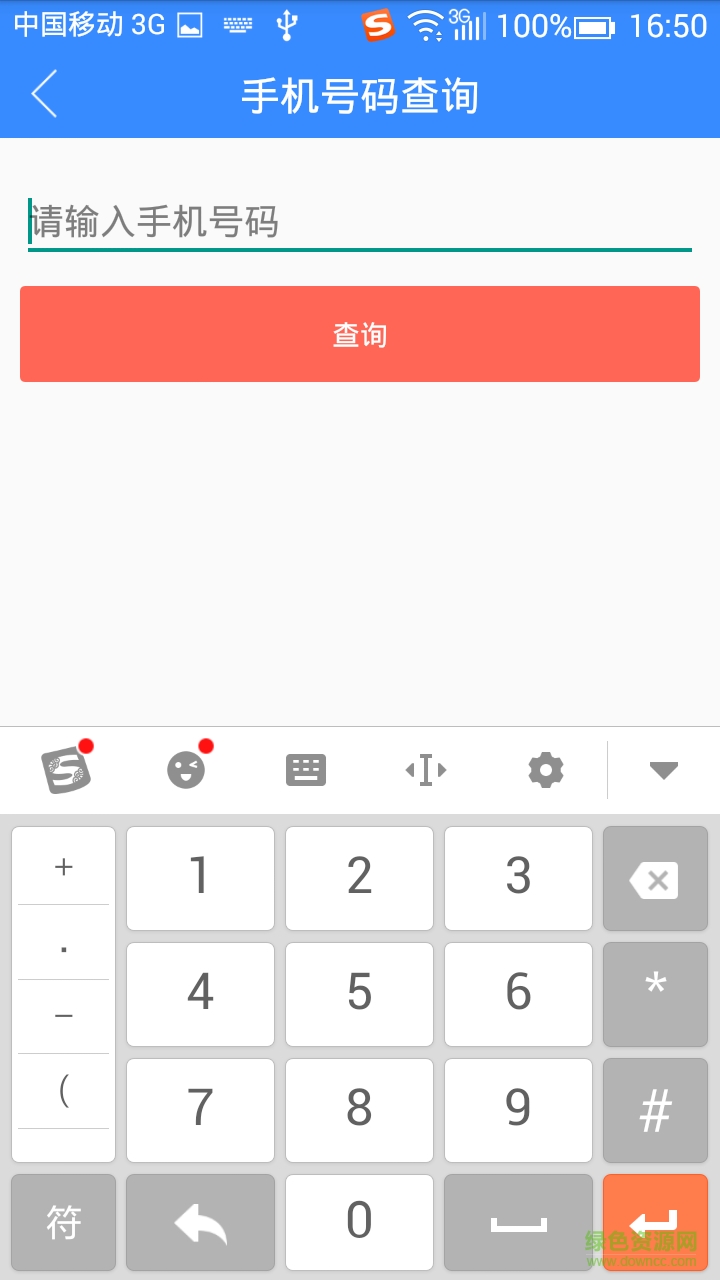This screenshot has width=720, height=1280.
Task: Switch to the 符 symbols keyboard
Action: [x=64, y=1222]
